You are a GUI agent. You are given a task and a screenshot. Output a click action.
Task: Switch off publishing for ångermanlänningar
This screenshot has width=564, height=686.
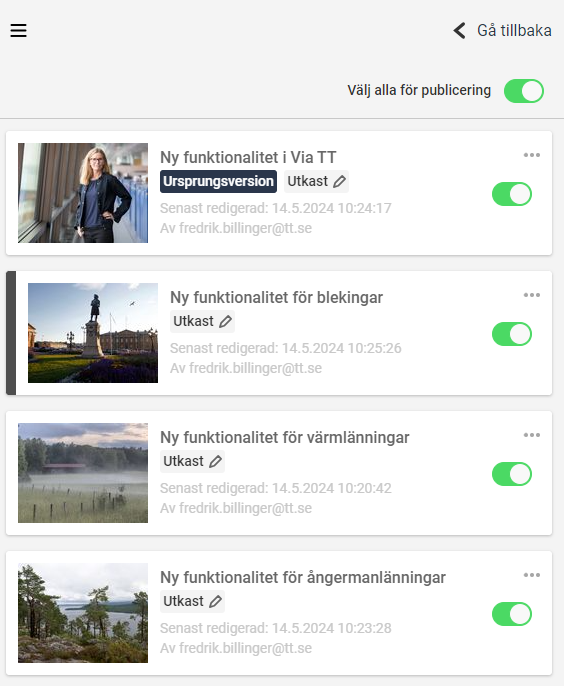(512, 614)
